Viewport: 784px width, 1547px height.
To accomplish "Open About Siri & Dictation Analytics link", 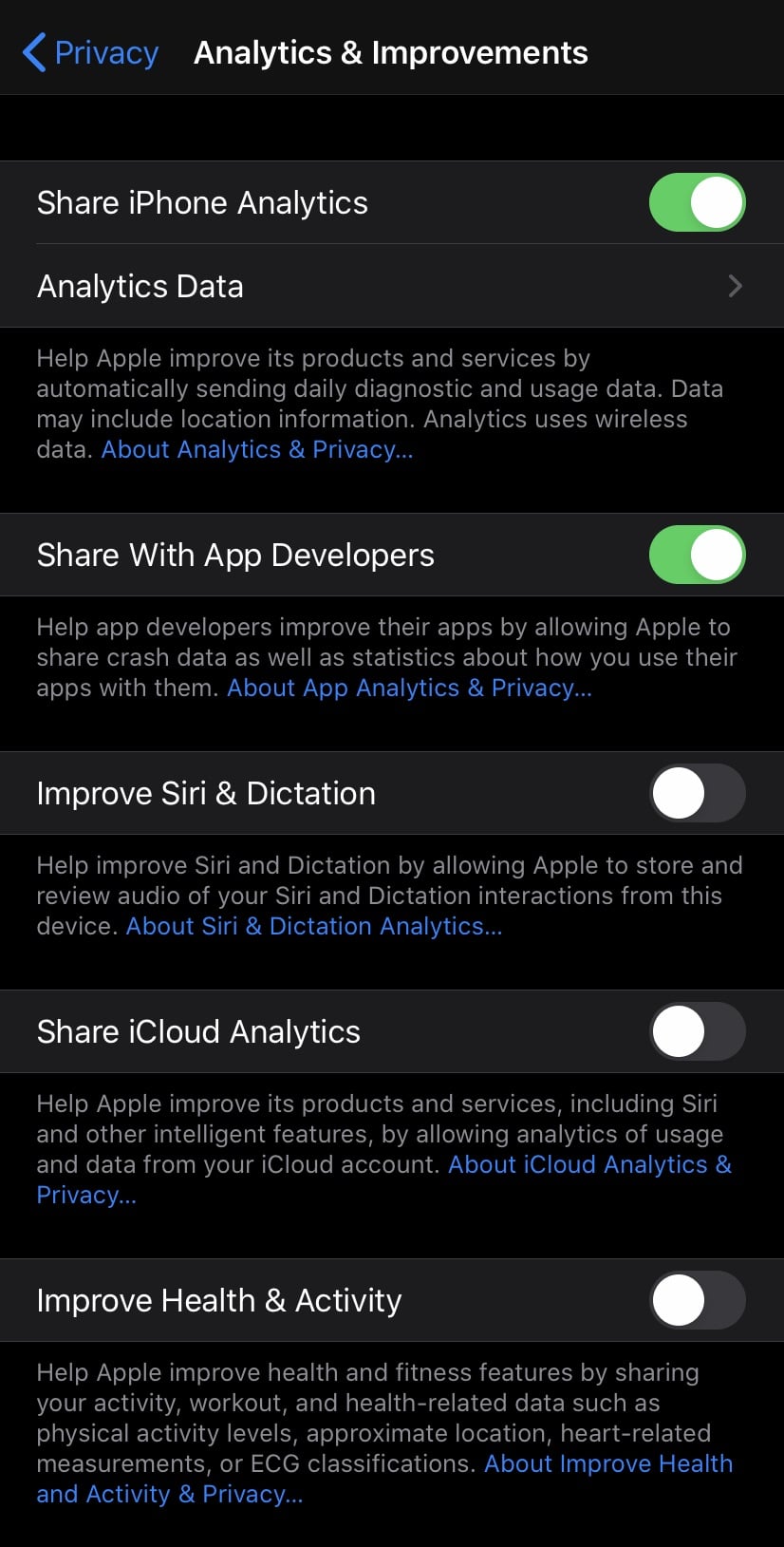I will (314, 926).
